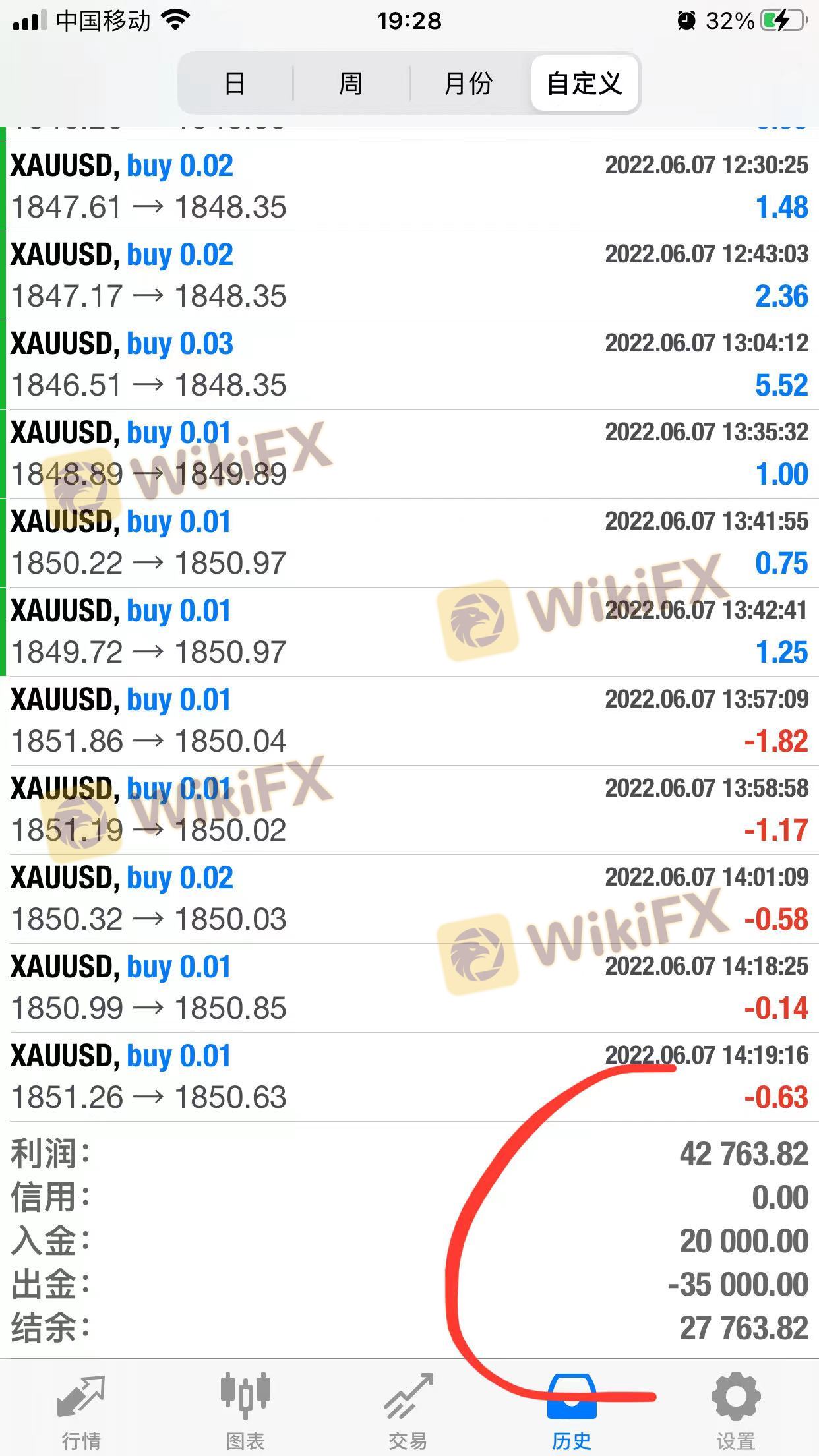
Task: Go to the 图表 (chart) tab
Action: (245, 1411)
